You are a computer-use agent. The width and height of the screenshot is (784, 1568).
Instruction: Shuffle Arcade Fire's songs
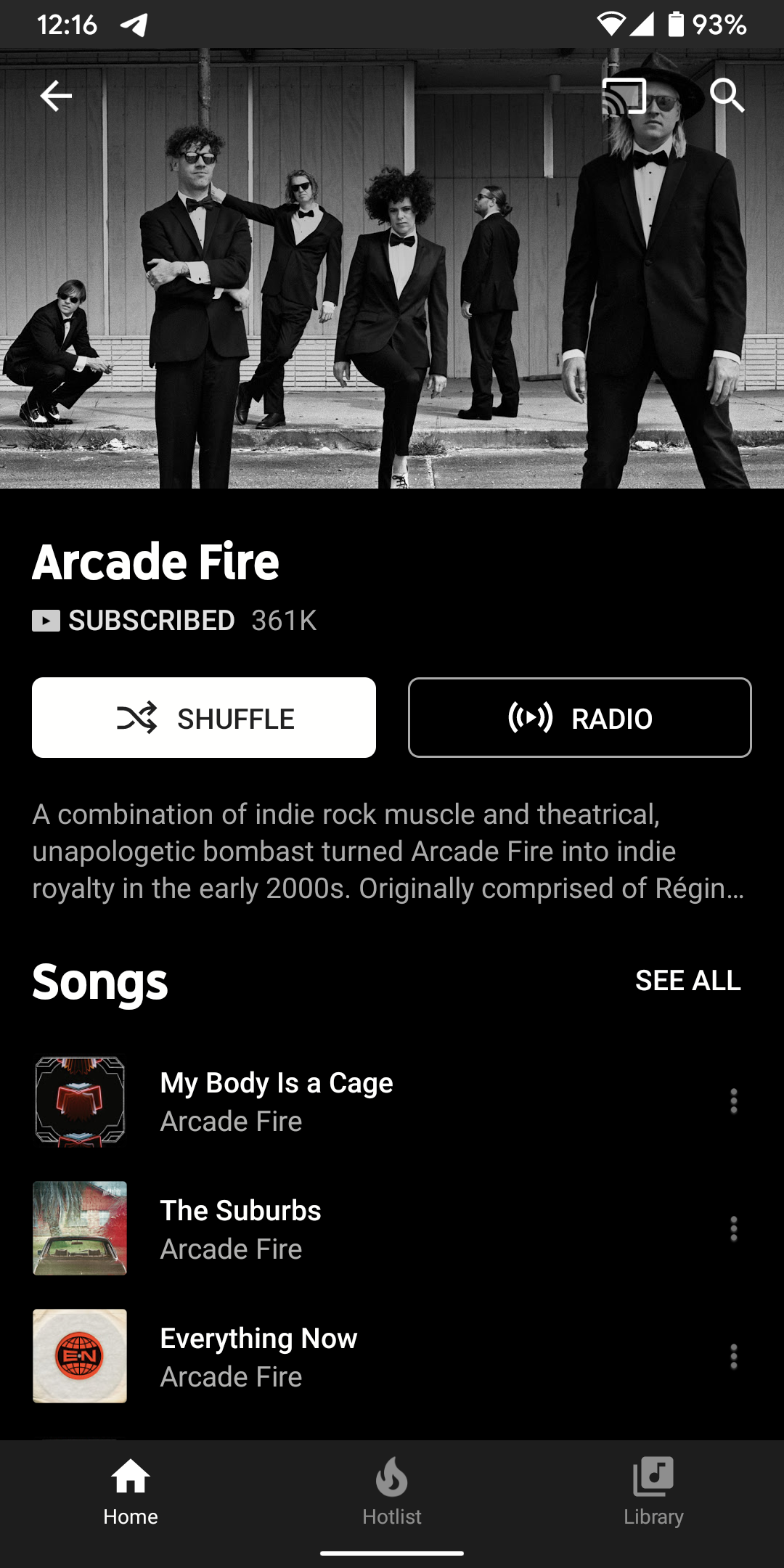pos(204,718)
